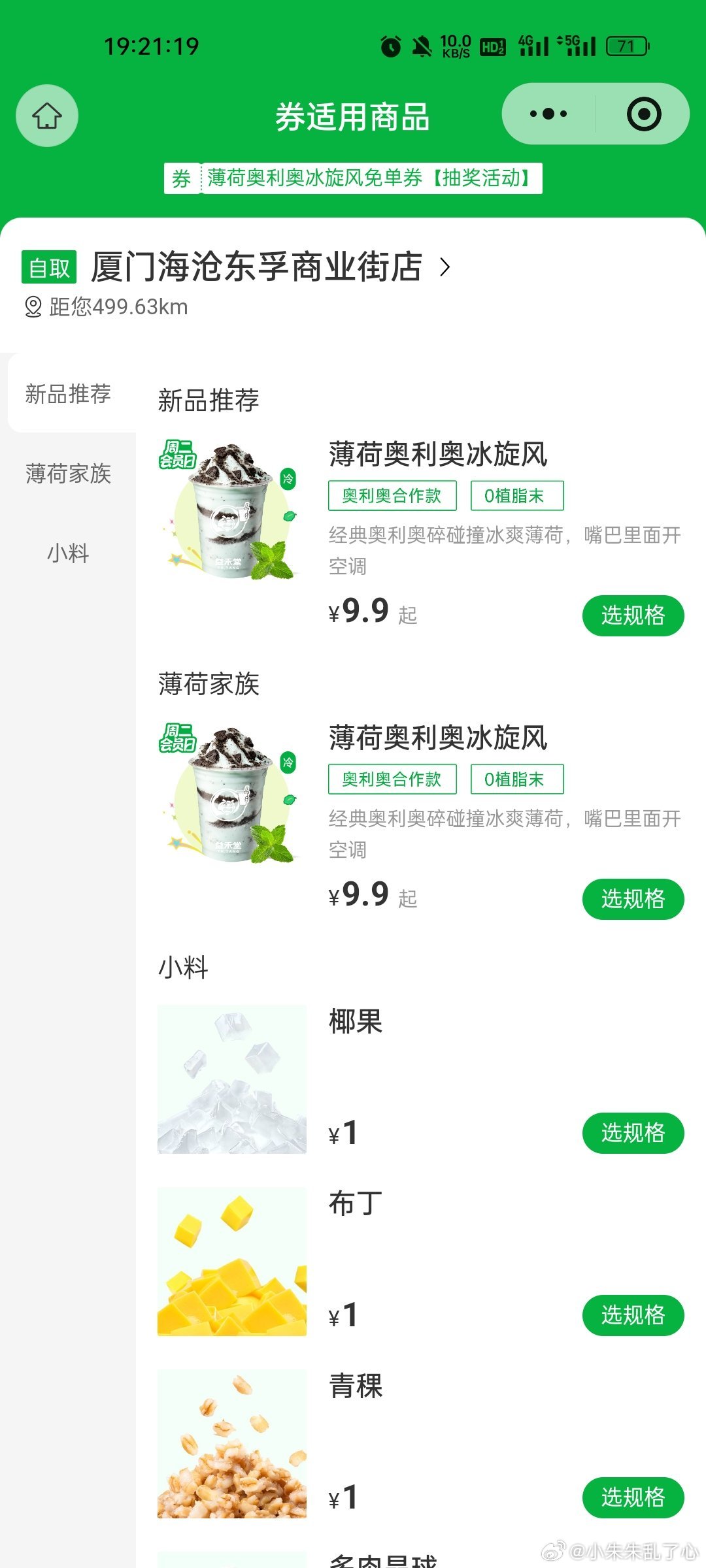Screen dimensions: 706x1568
Task: Open the 青稞 product image
Action: [x=231, y=1444]
